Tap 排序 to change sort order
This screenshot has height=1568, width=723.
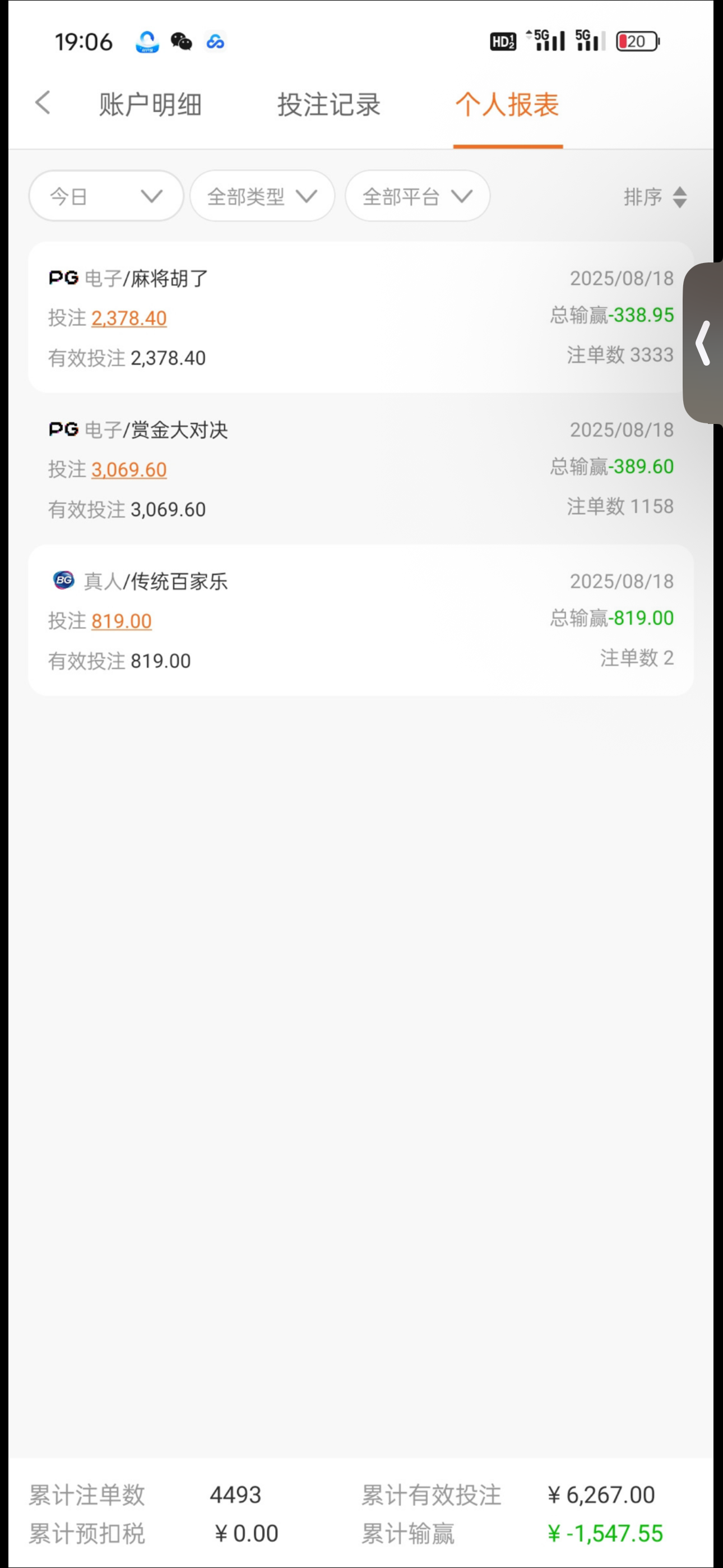(x=655, y=197)
